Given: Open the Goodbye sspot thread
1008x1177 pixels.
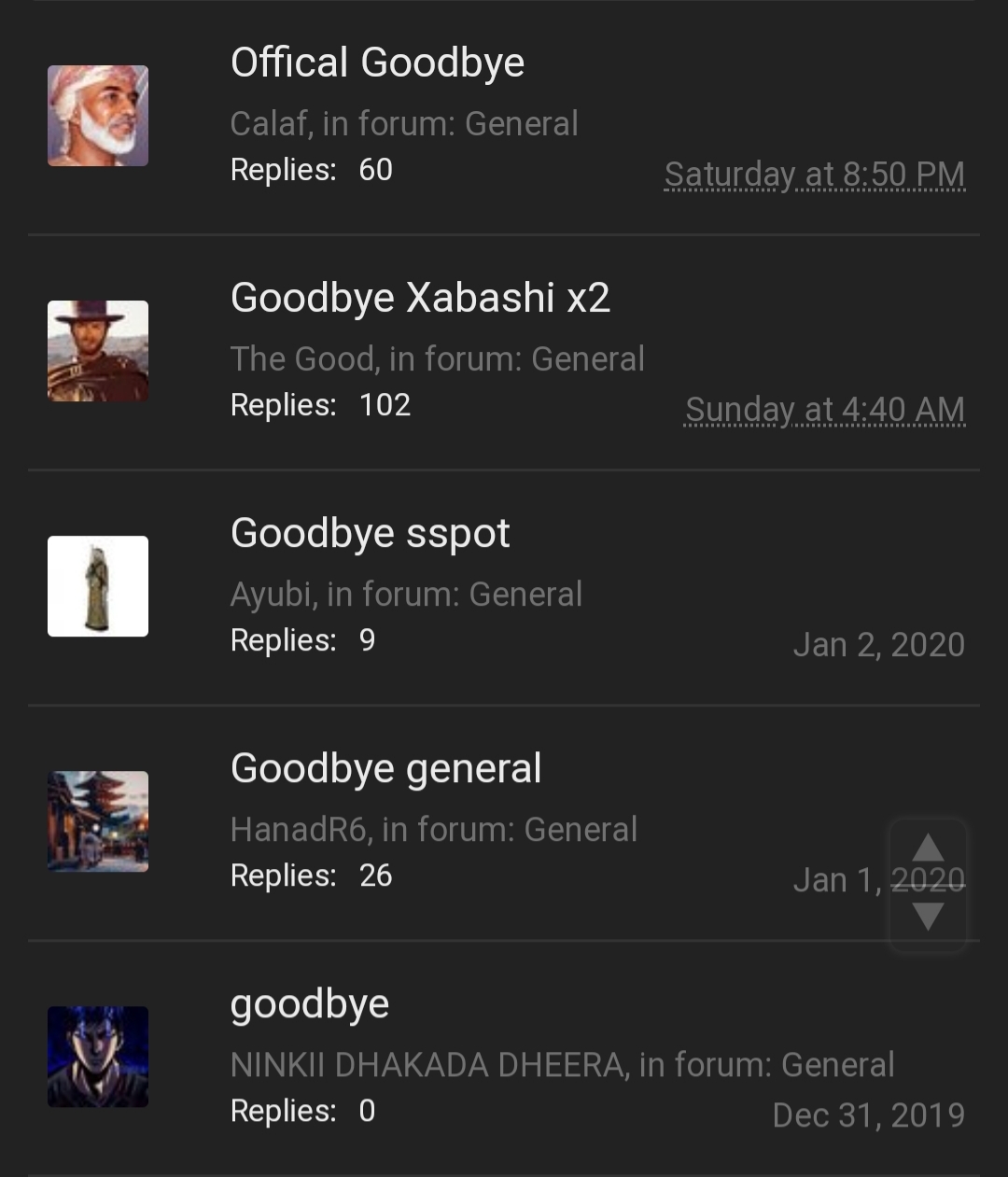Looking at the screenshot, I should [370, 534].
